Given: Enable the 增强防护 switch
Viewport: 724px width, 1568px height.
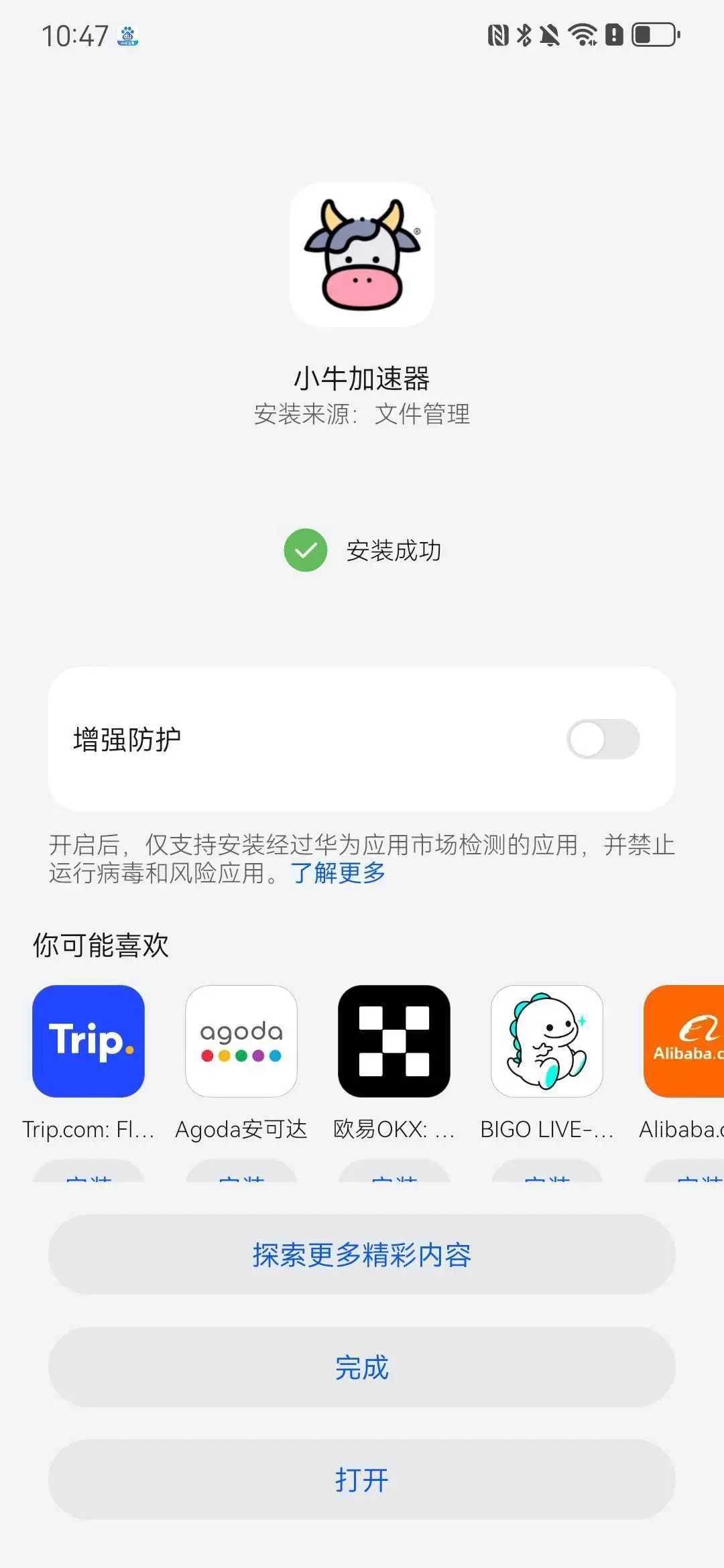Looking at the screenshot, I should point(603,739).
